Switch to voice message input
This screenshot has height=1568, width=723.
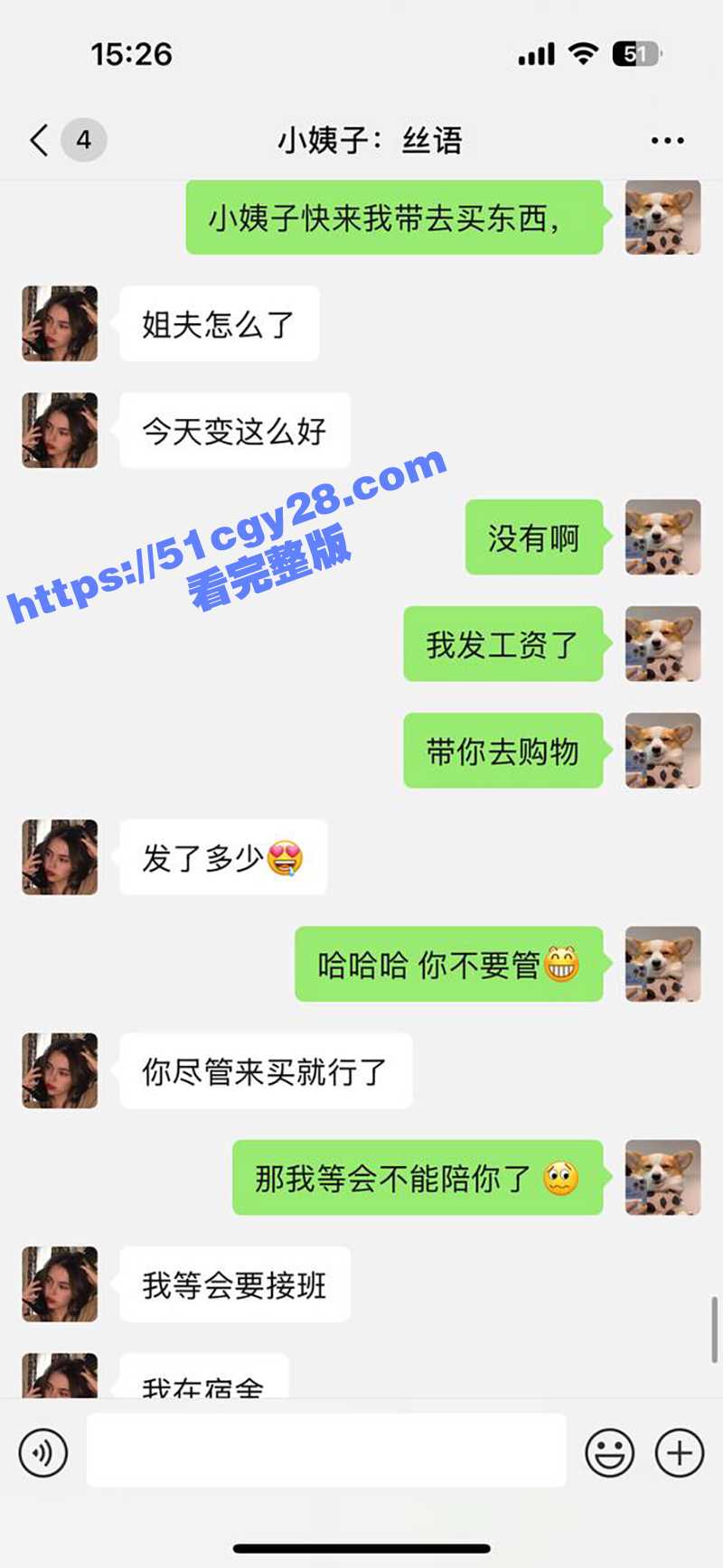click(x=42, y=1453)
